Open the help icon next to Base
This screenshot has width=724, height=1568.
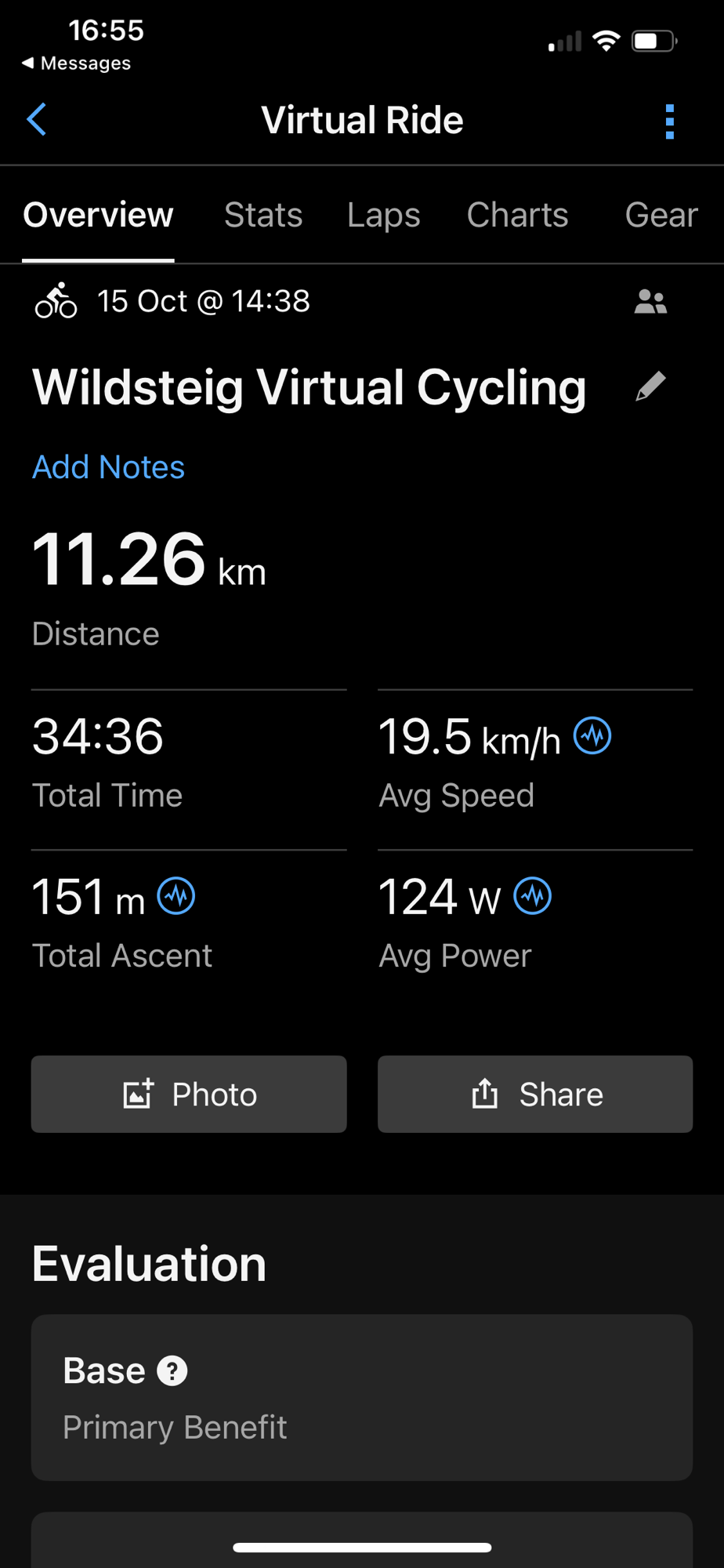point(172,1371)
